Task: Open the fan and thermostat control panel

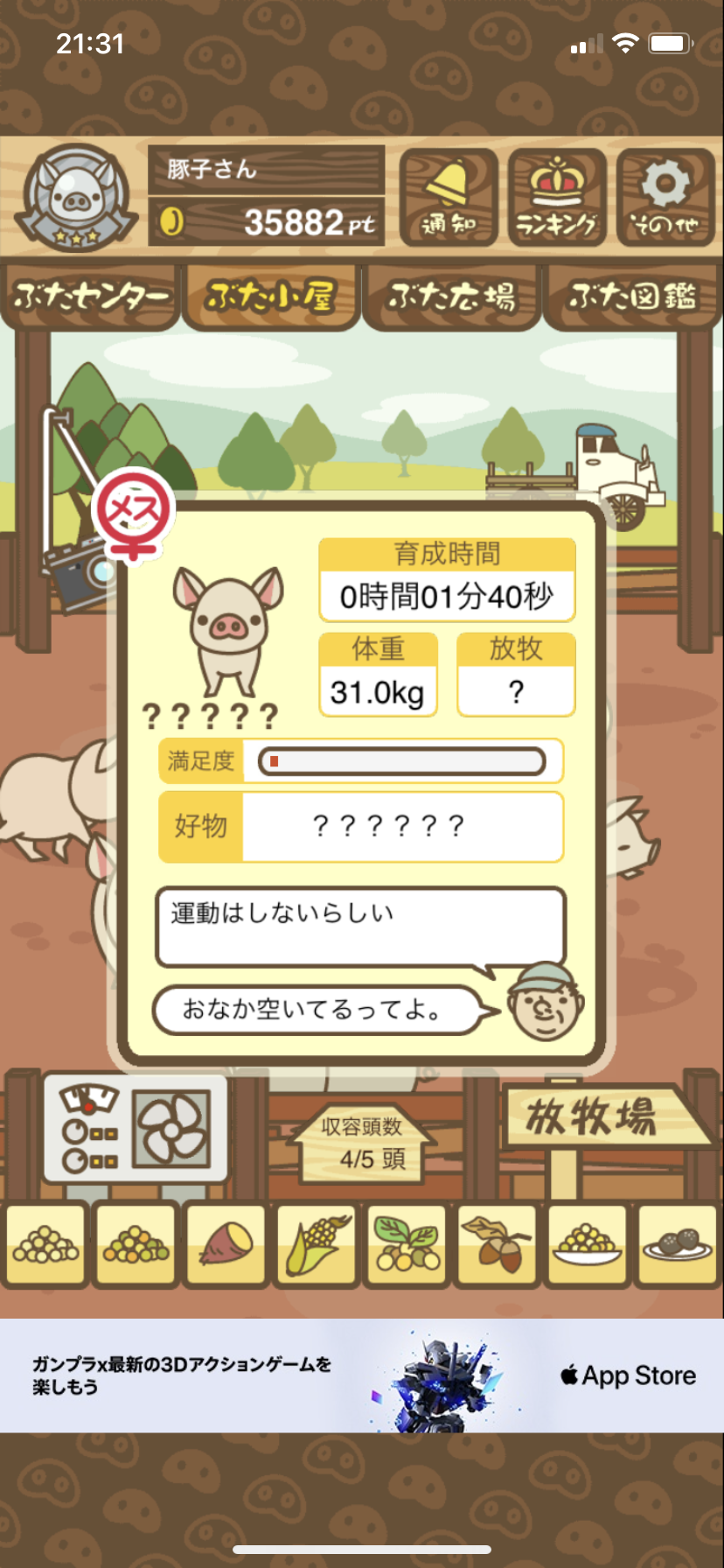Action: click(x=136, y=1128)
